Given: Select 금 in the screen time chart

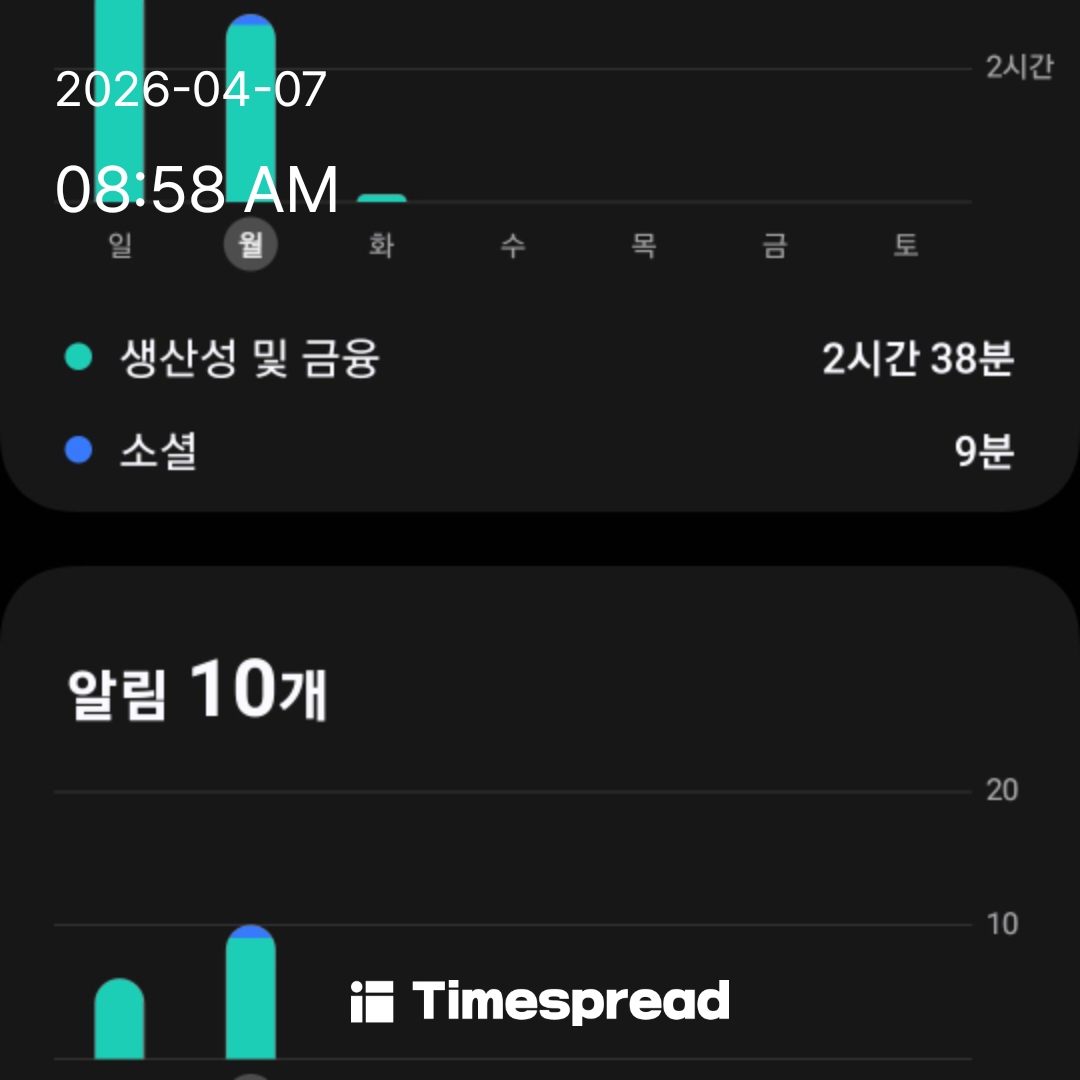Looking at the screenshot, I should (x=775, y=246).
